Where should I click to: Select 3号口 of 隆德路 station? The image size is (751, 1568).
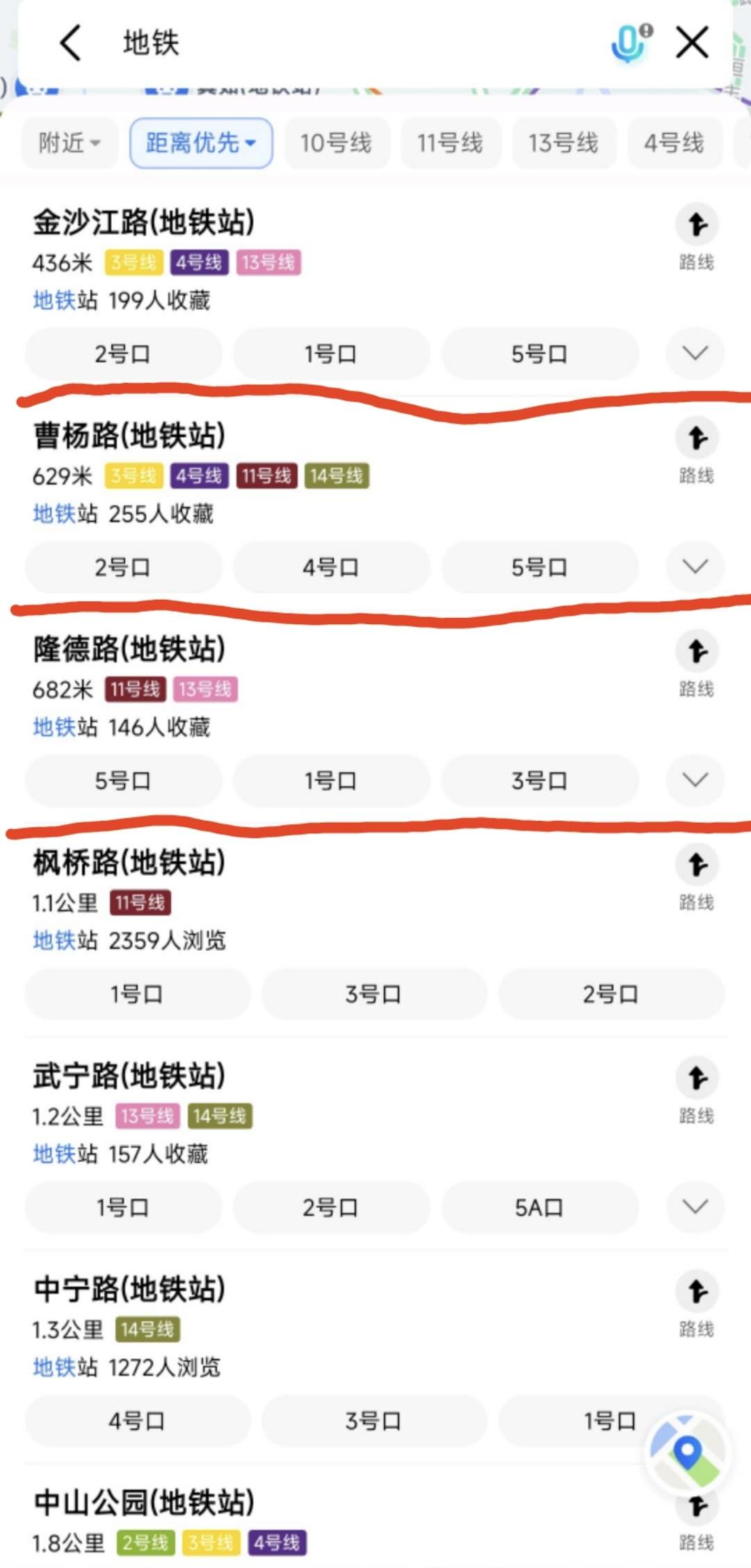tap(540, 781)
